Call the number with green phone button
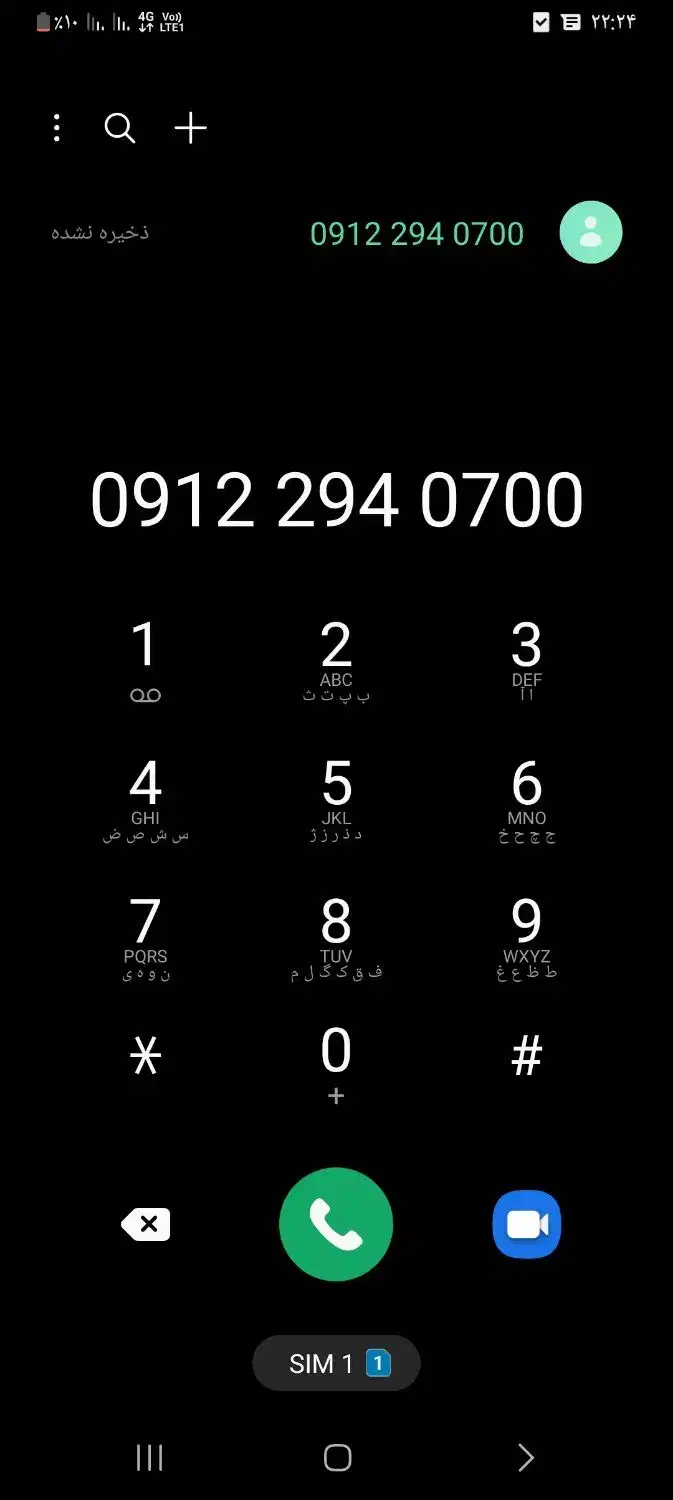 coord(336,1225)
